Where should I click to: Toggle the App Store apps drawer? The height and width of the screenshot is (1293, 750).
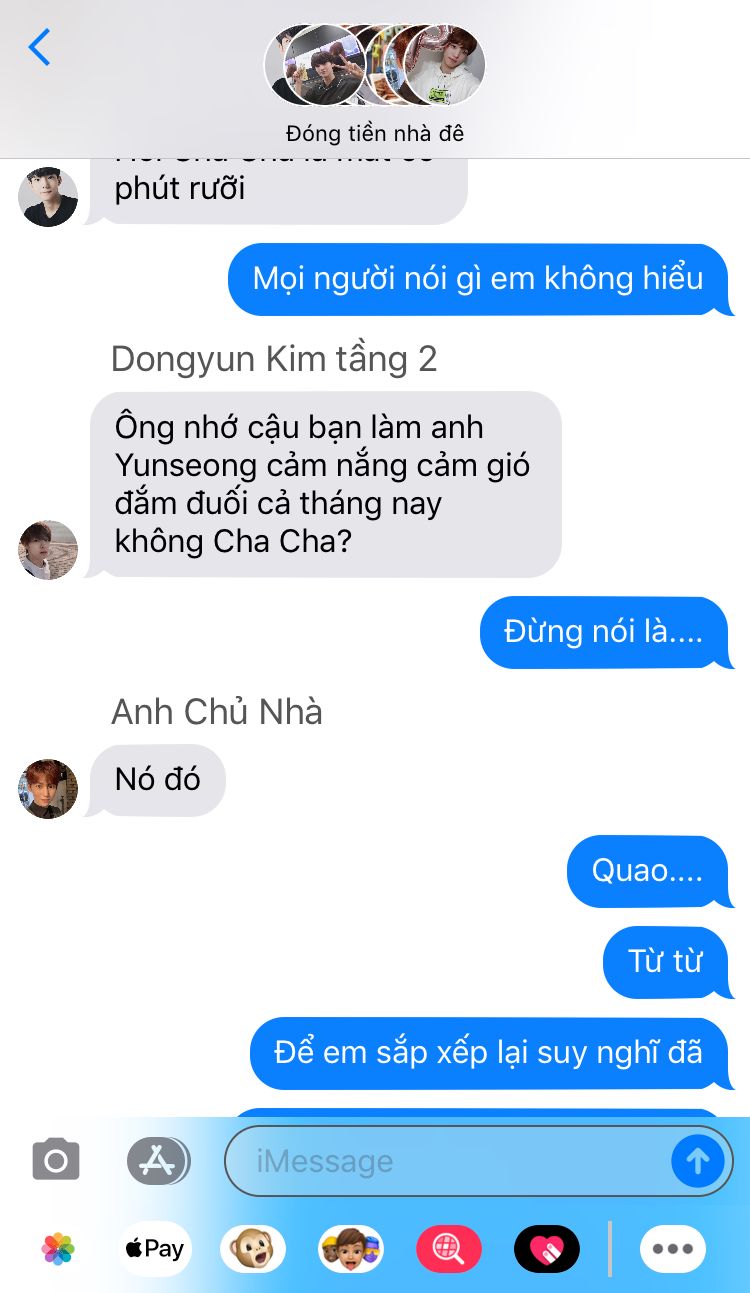(x=158, y=1160)
